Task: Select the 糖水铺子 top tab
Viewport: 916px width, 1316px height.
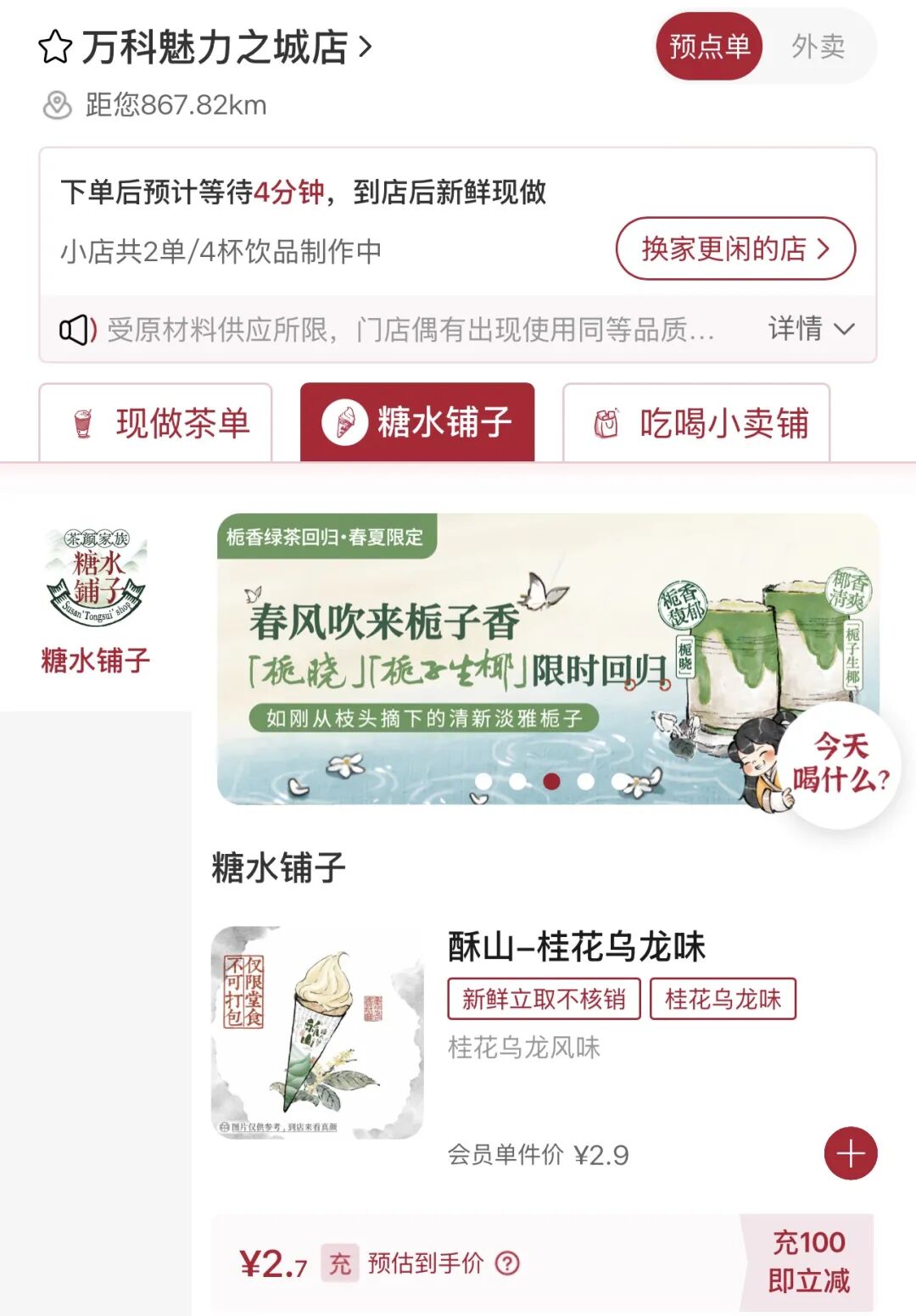Action: tap(417, 422)
